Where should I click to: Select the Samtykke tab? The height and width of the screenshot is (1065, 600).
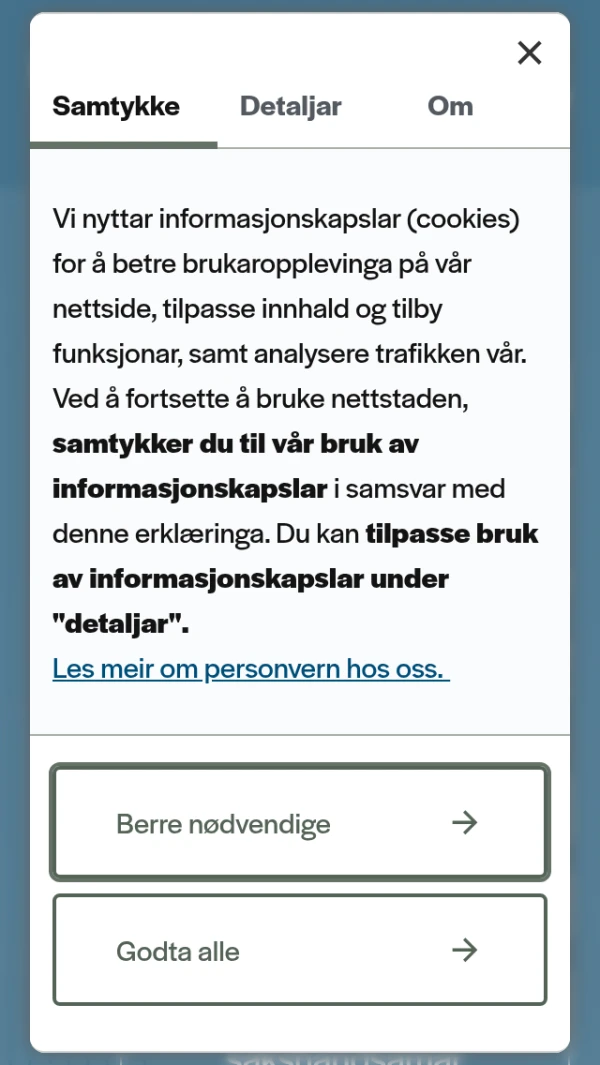tap(116, 107)
